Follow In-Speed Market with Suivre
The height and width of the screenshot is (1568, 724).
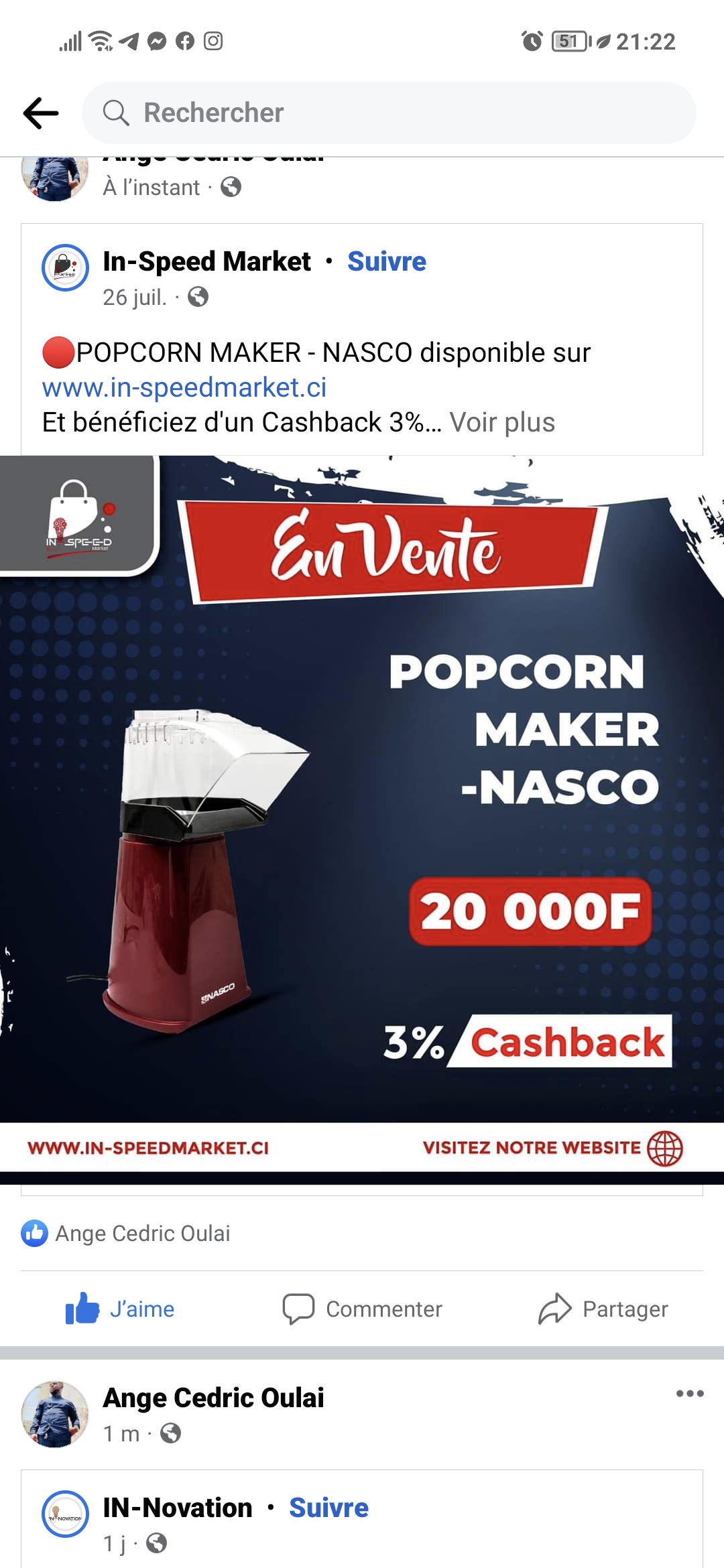(387, 261)
